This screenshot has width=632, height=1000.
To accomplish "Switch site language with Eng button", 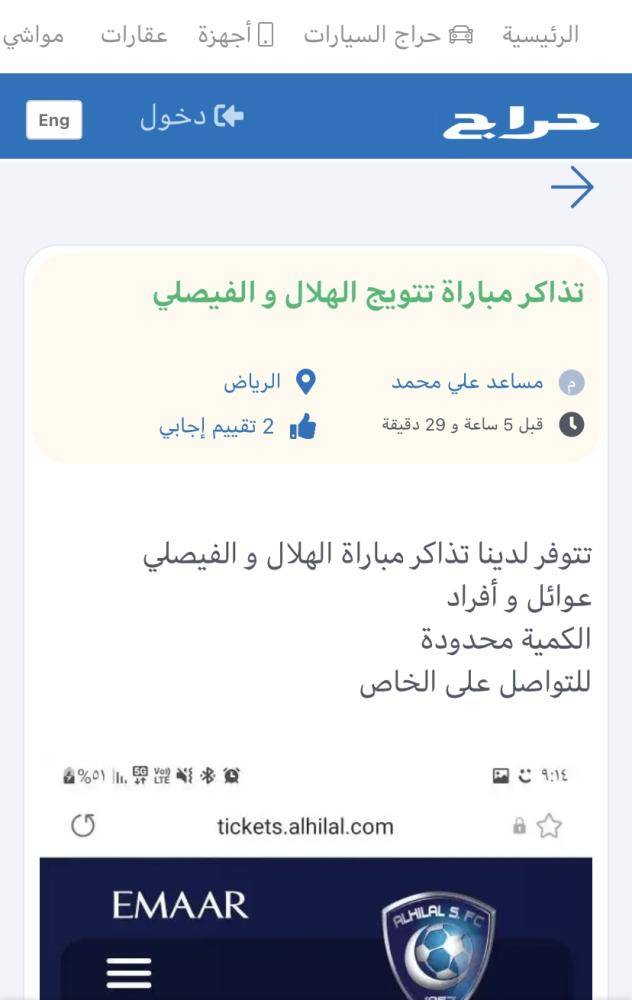I will pyautogui.click(x=54, y=121).
